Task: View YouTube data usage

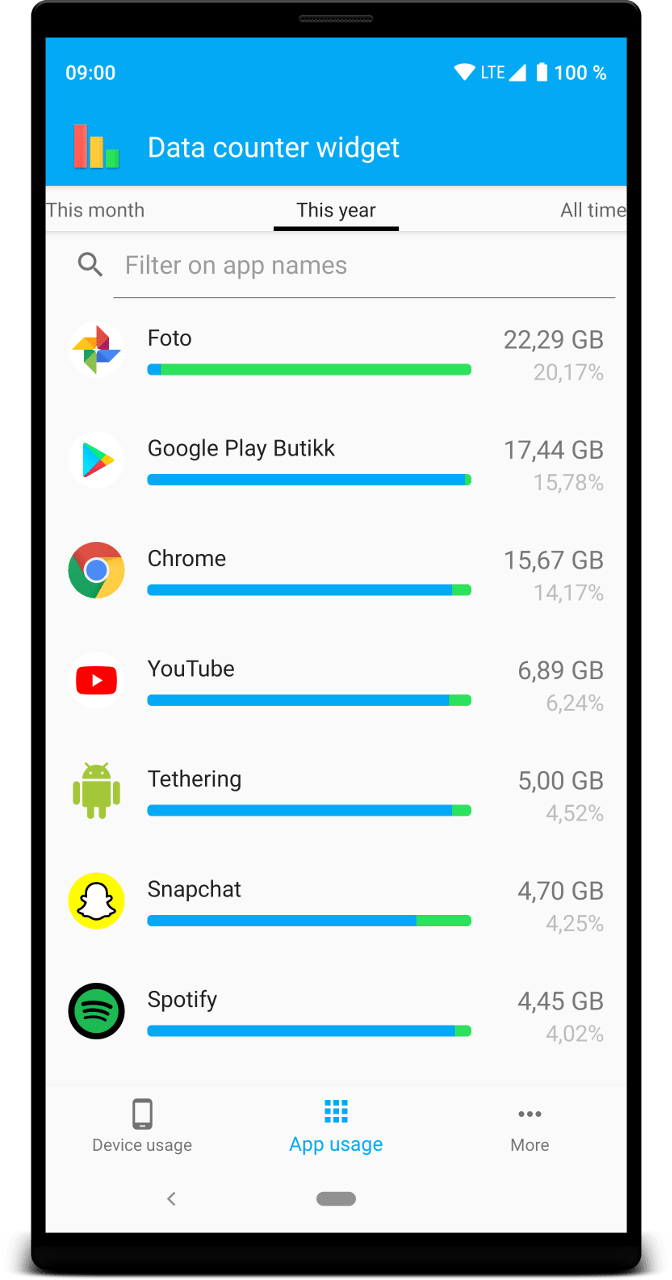Action: pos(336,683)
